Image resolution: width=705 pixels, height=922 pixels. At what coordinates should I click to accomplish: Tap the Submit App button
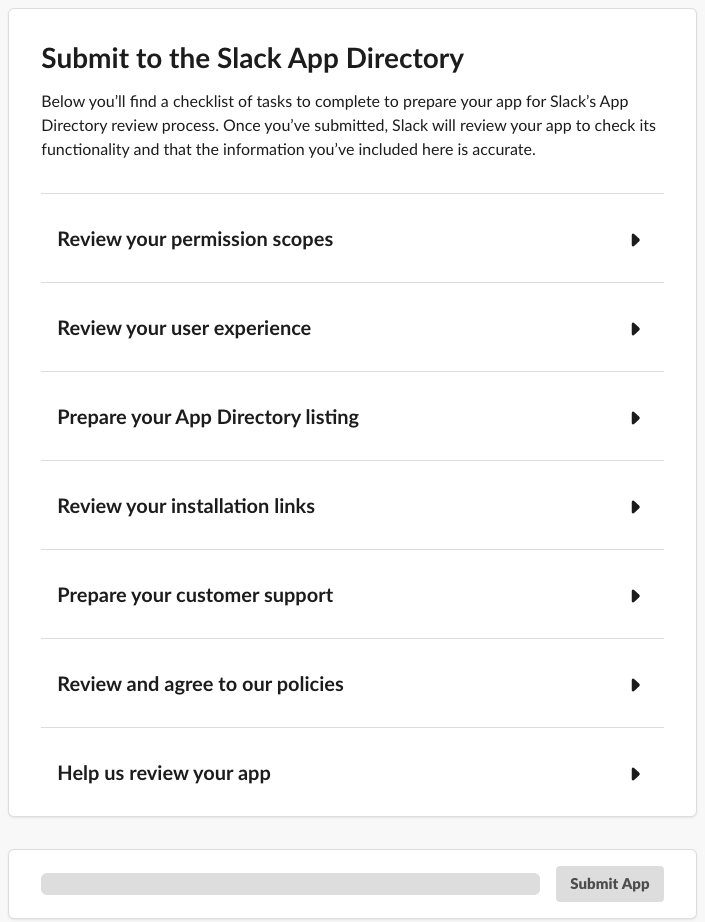pos(609,884)
